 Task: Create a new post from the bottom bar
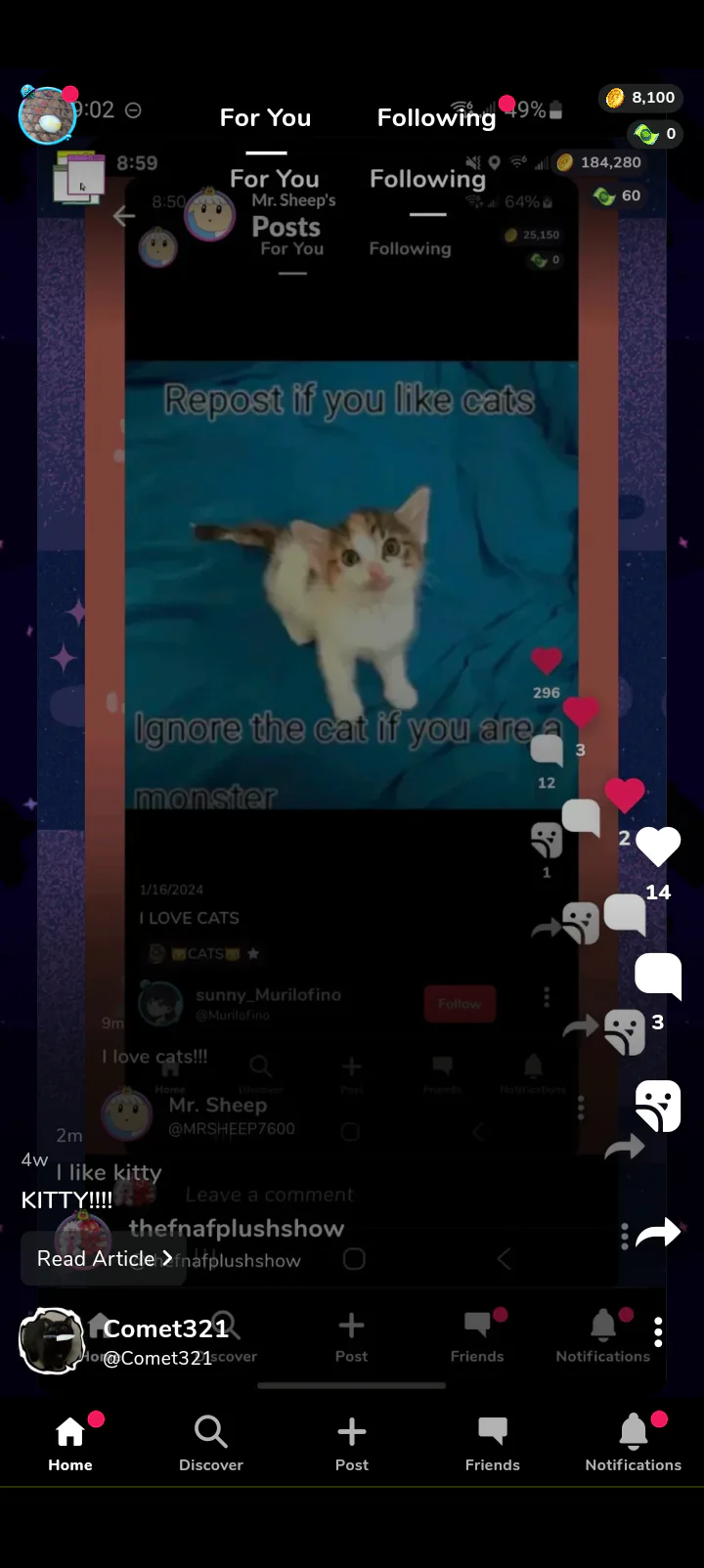click(352, 1443)
